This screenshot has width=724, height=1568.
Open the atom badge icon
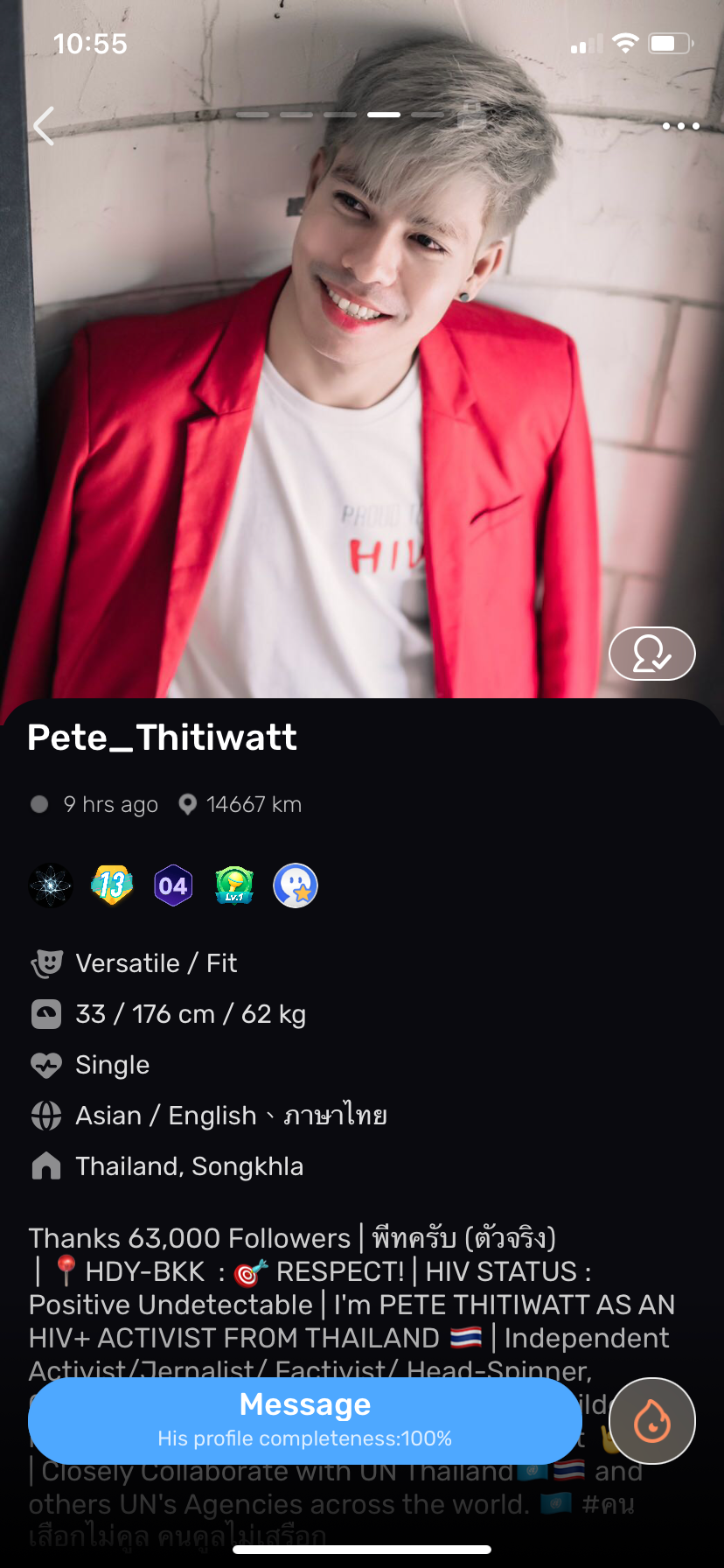coord(51,886)
